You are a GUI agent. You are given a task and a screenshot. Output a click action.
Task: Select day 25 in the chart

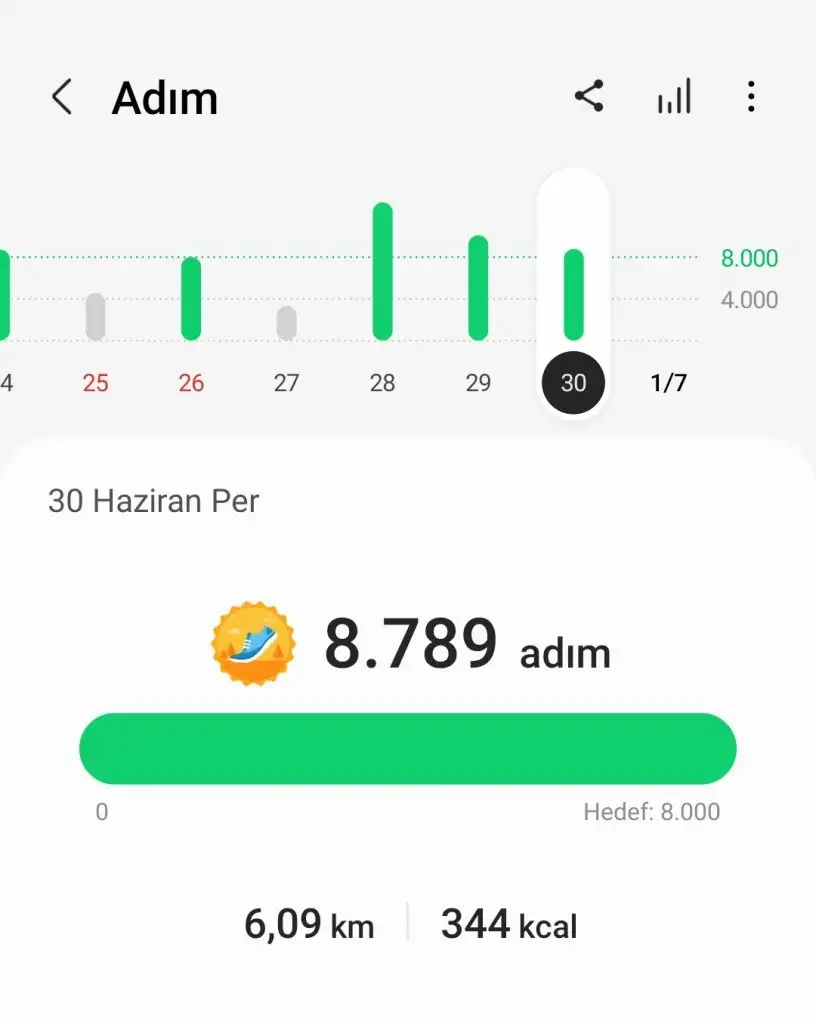[x=95, y=382]
